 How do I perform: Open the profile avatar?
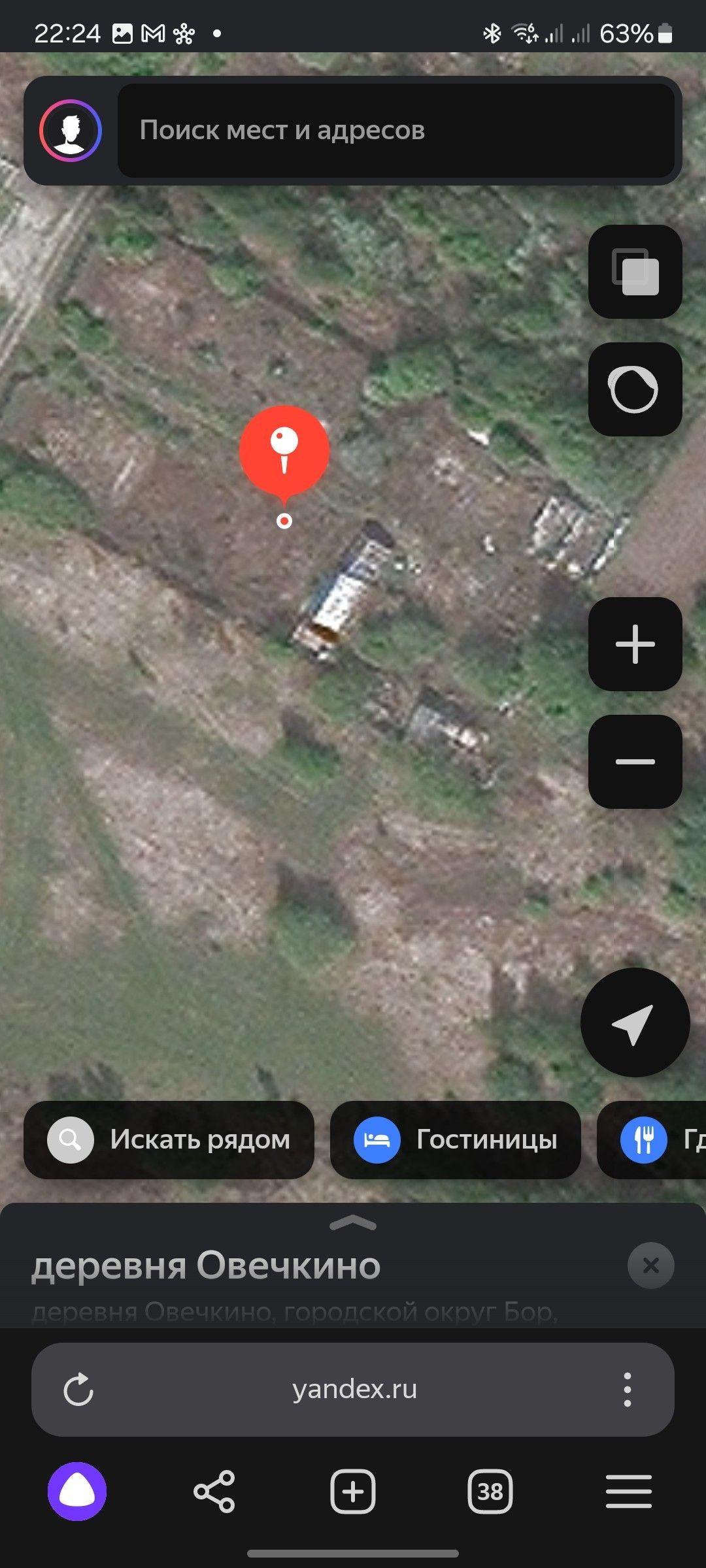click(71, 131)
